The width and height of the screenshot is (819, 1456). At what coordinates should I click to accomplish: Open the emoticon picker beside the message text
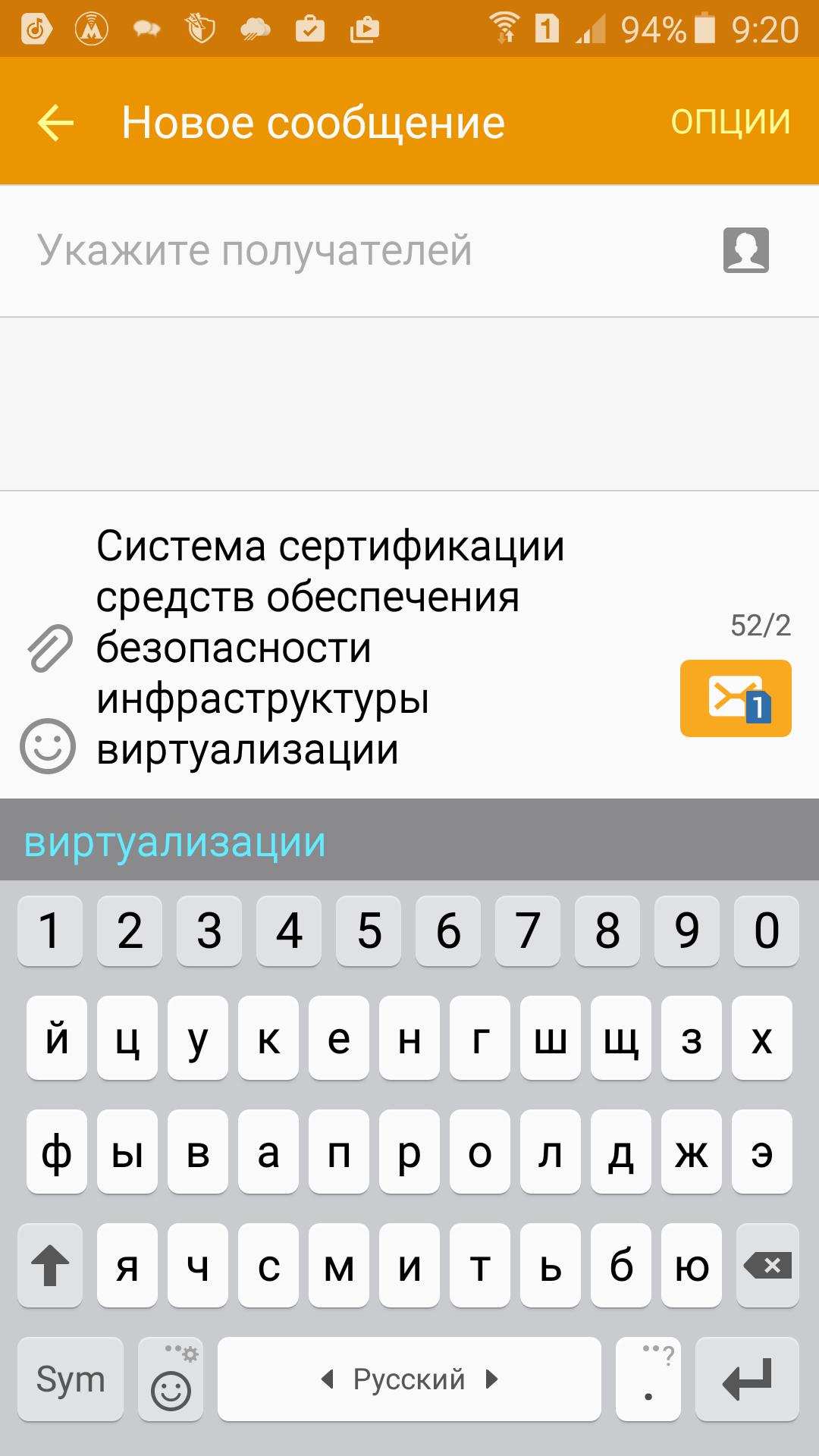(48, 746)
